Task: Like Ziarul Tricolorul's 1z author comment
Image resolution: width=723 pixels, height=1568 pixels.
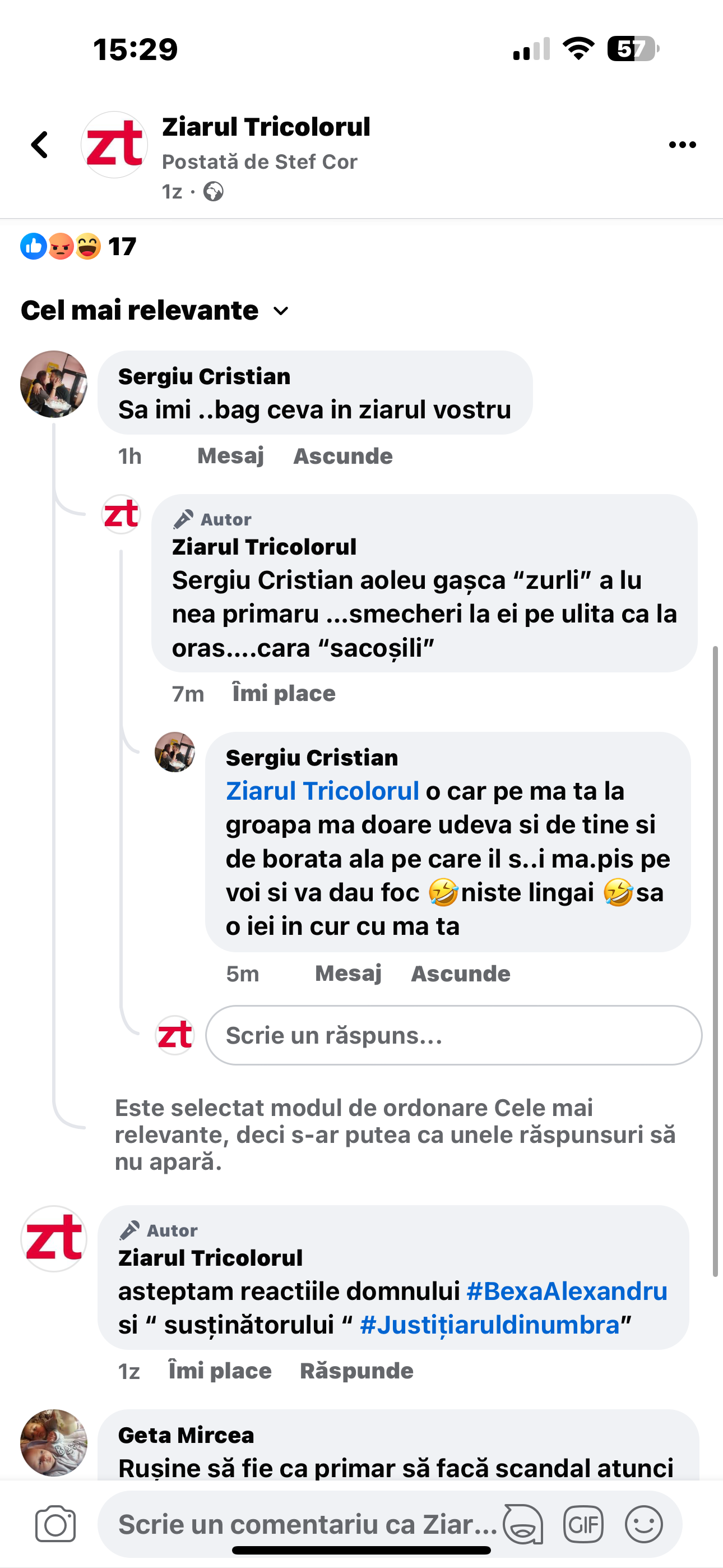Action: click(x=220, y=1371)
